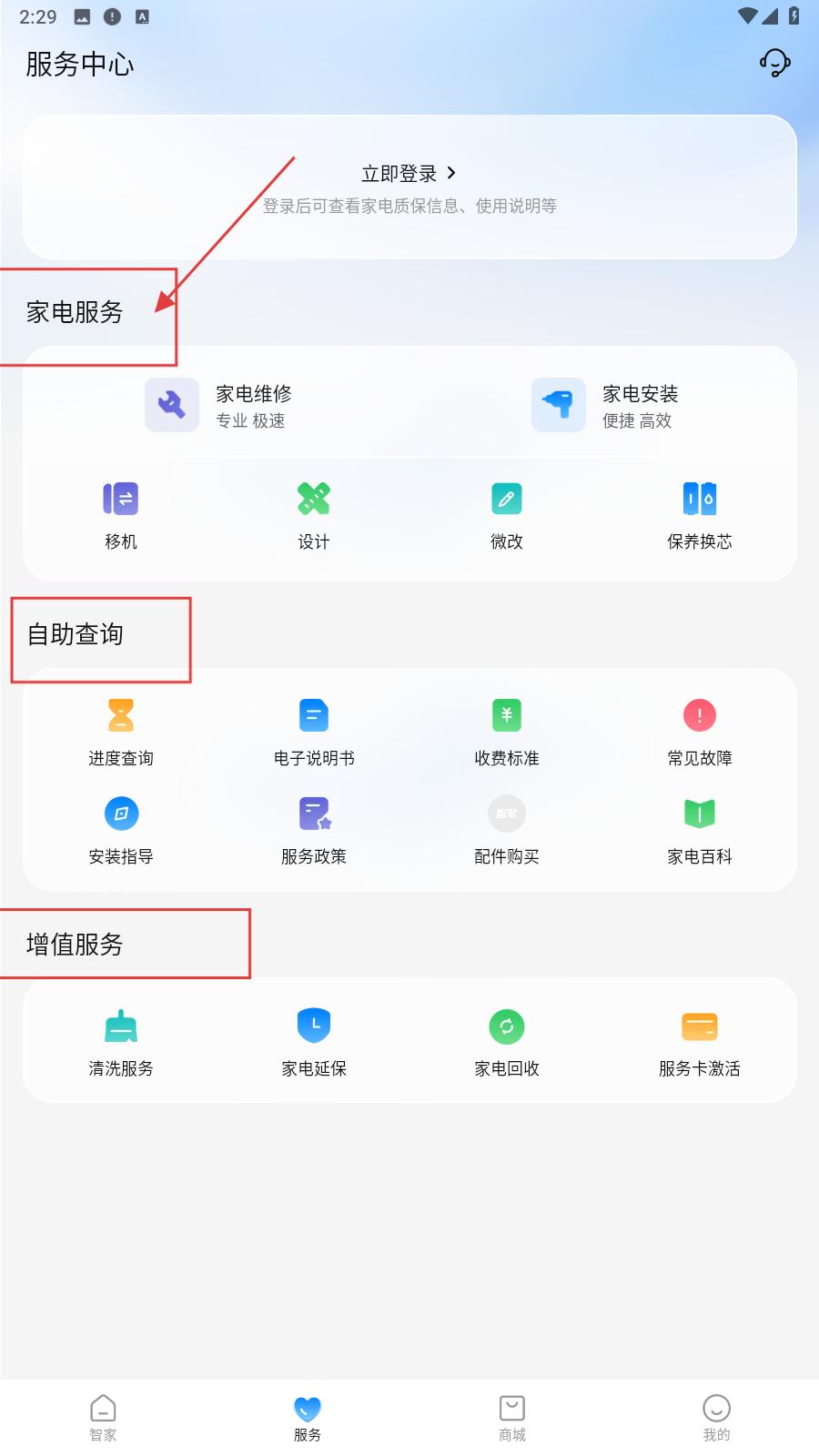819x1456 pixels.
Task: Select 清洗服务 cleaning
Action: click(x=120, y=1043)
